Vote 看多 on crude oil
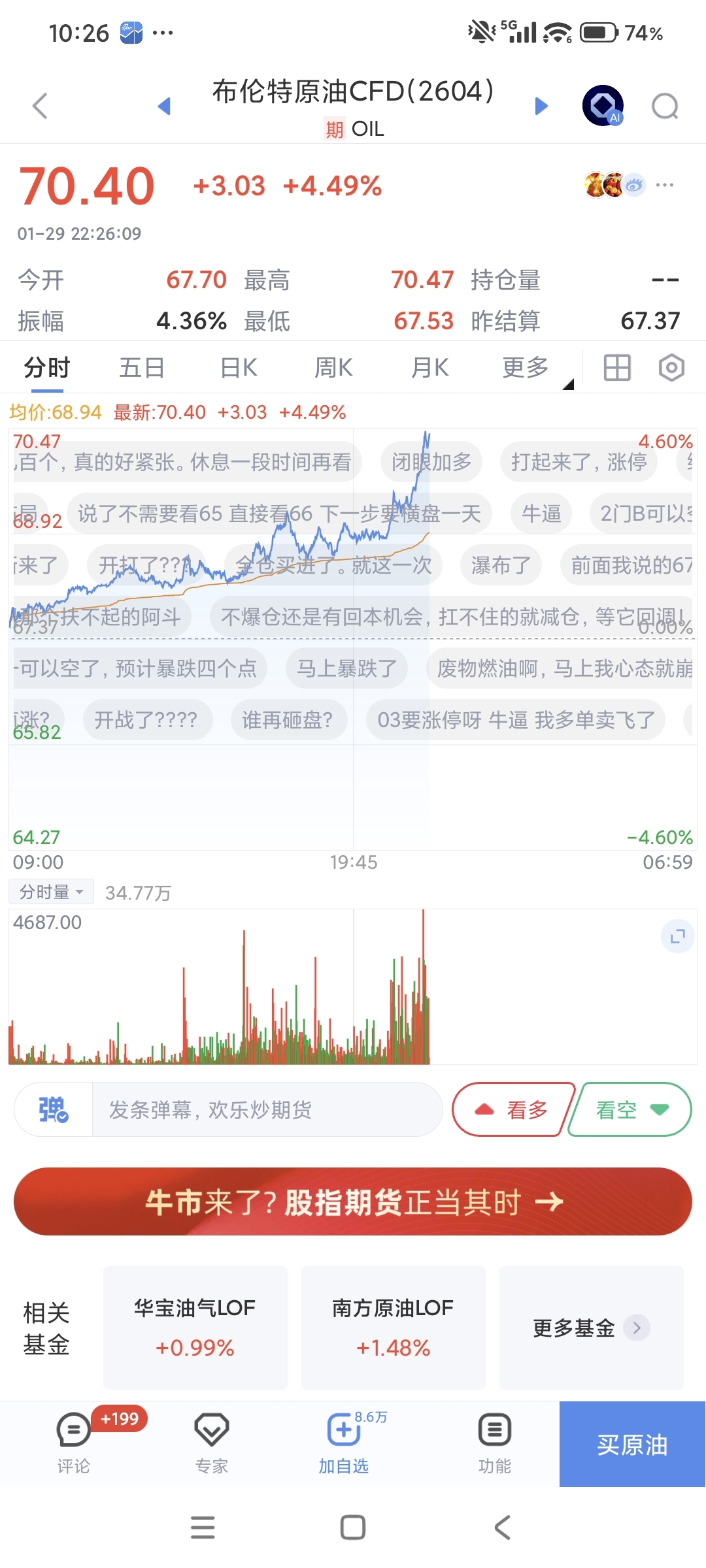 coord(513,1109)
